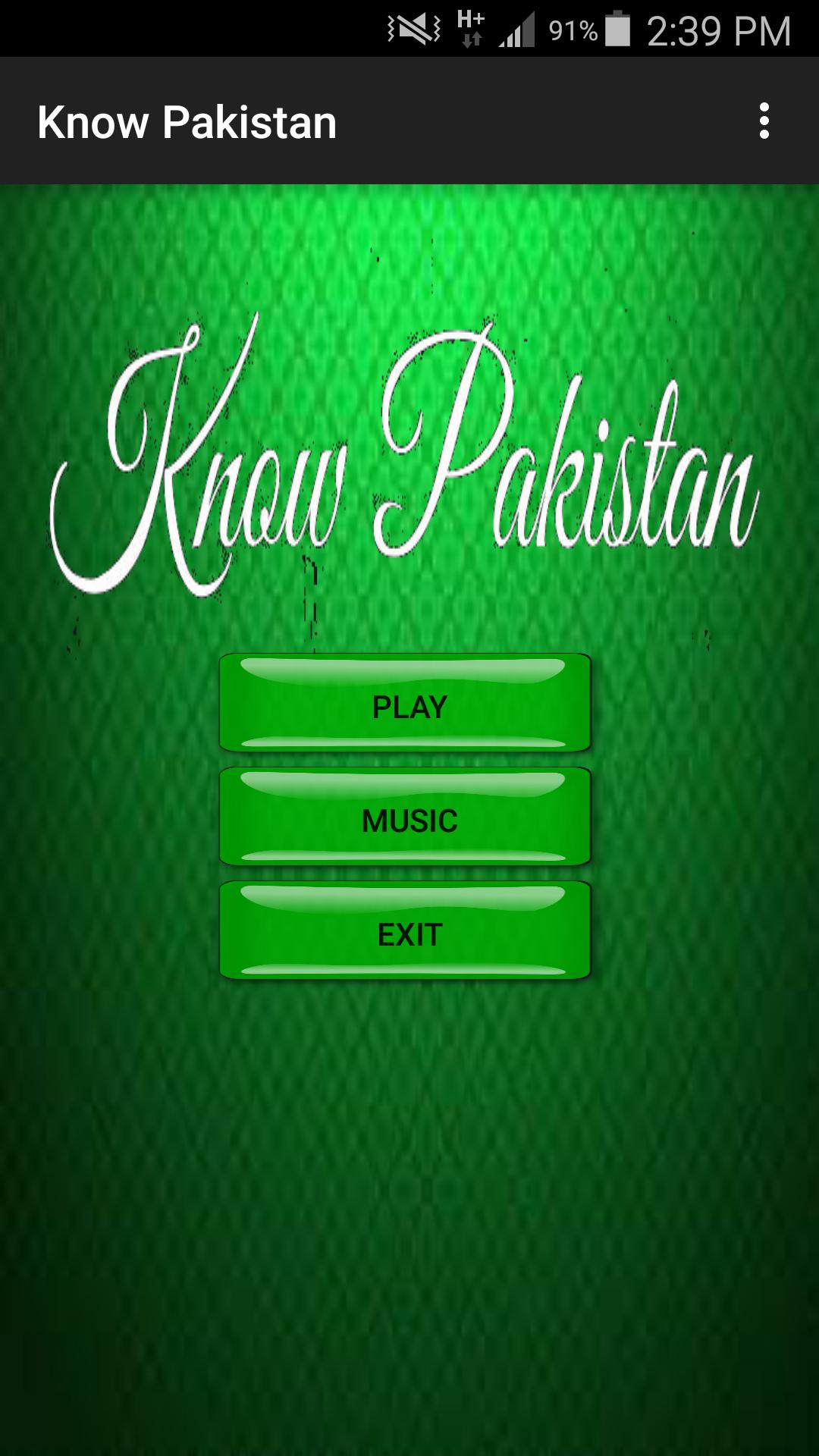
Task: Tap the MUSIC button
Action: 406,817
